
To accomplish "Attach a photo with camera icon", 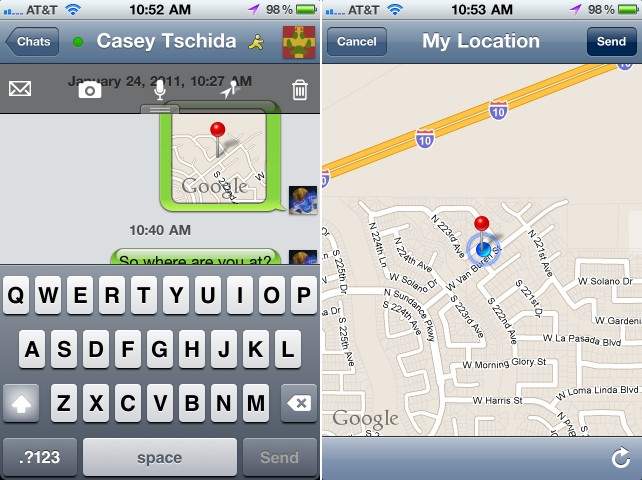I will pos(90,90).
